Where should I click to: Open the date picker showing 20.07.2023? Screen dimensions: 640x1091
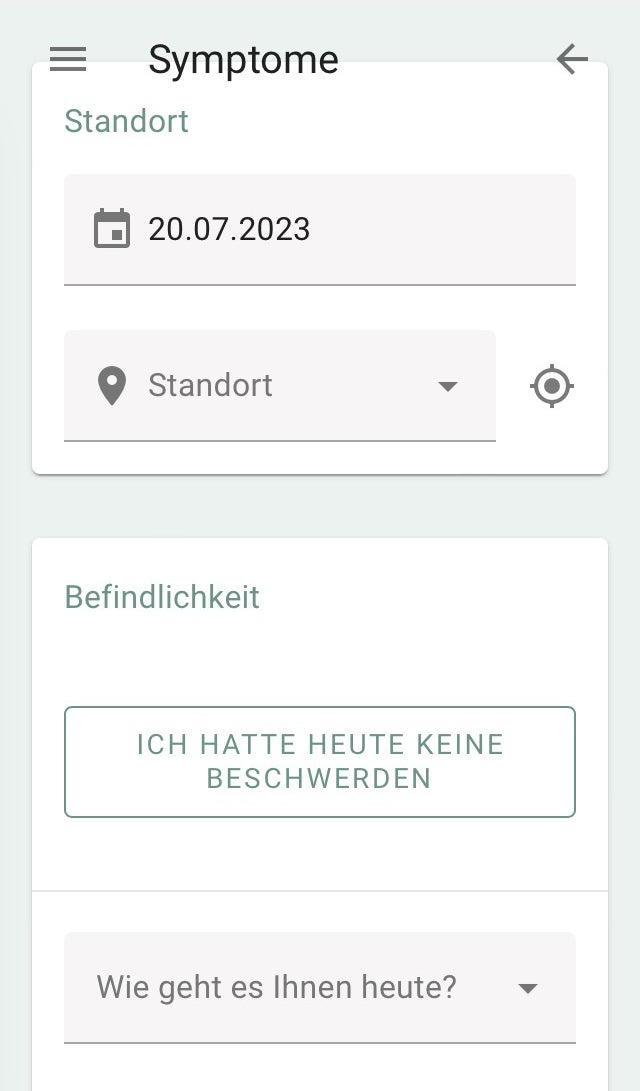[319, 229]
